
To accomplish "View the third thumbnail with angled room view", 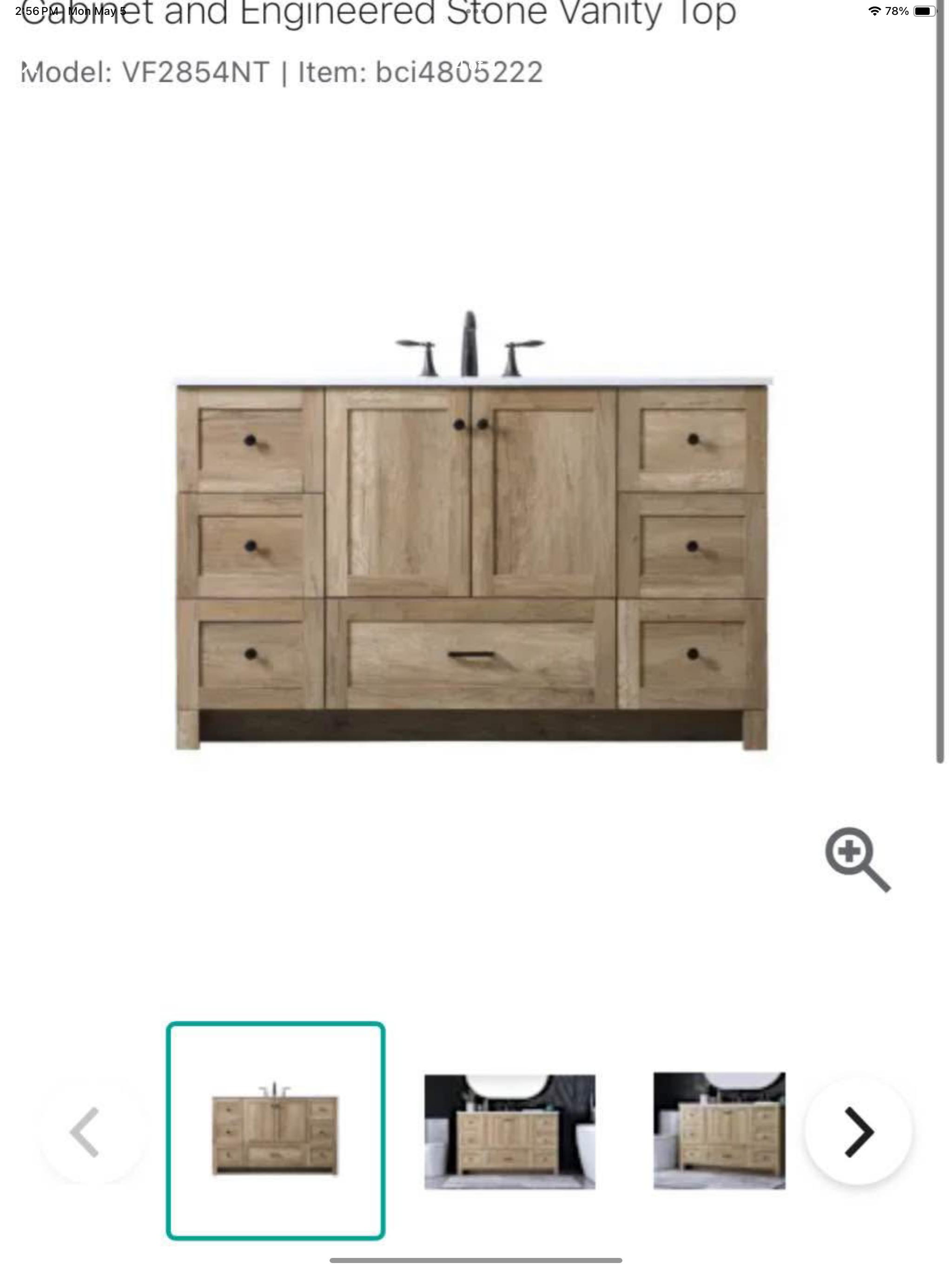I will coord(719,1130).
